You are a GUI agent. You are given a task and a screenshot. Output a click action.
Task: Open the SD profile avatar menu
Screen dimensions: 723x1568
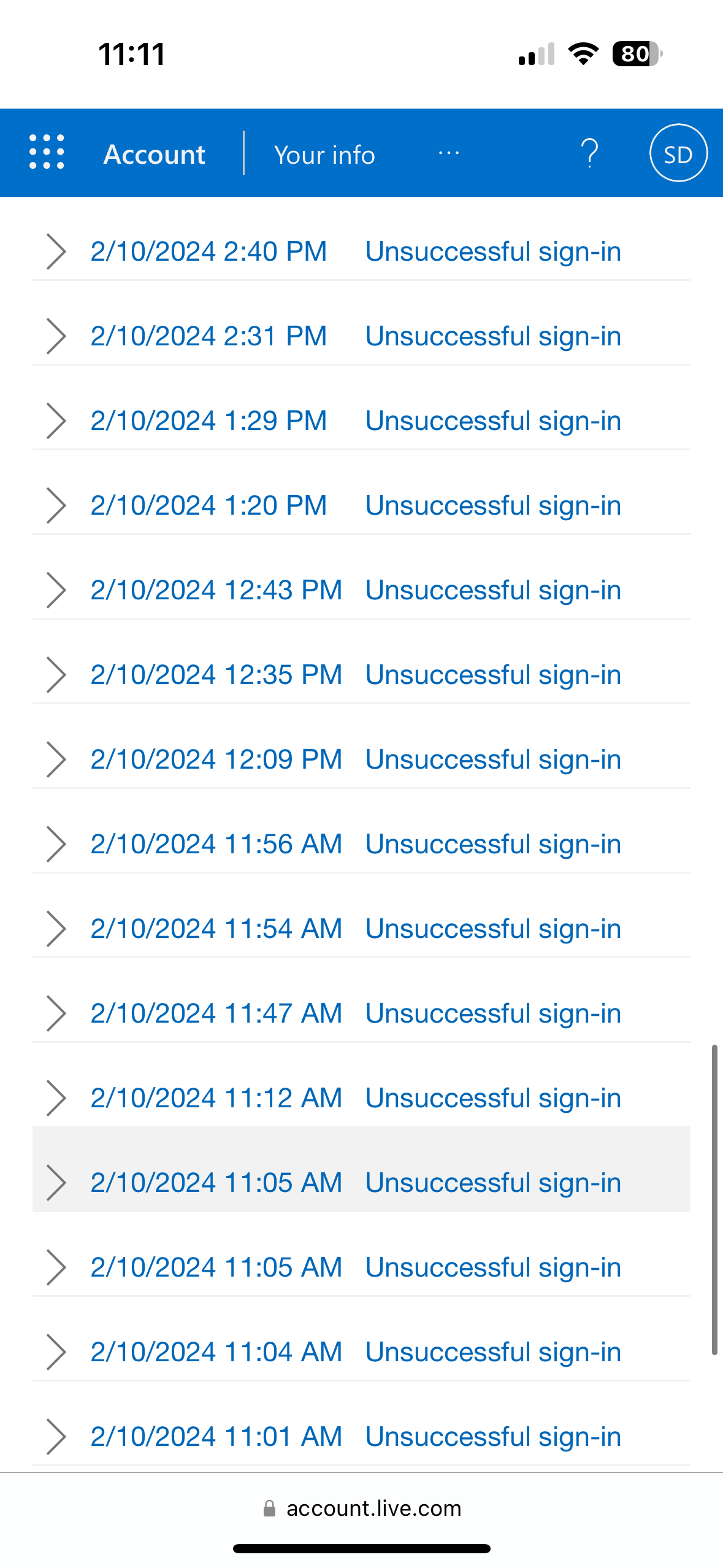point(678,153)
